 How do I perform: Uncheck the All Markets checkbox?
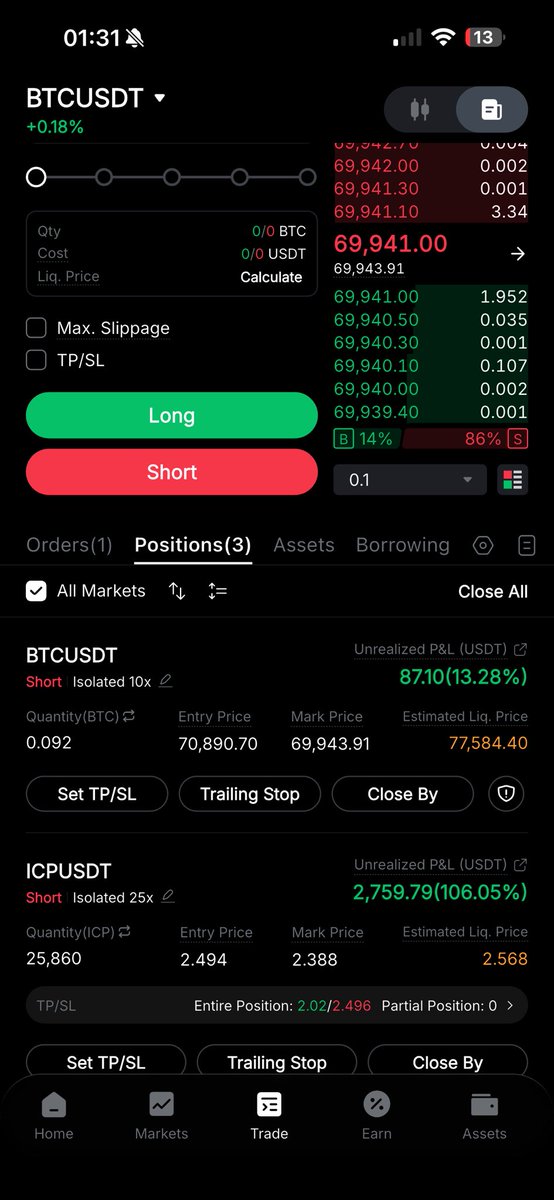click(36, 591)
